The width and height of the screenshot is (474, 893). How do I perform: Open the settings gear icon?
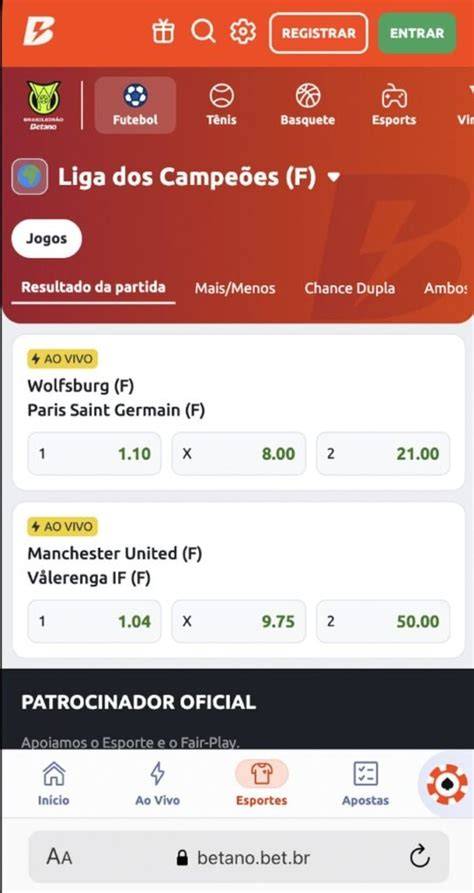click(x=243, y=31)
